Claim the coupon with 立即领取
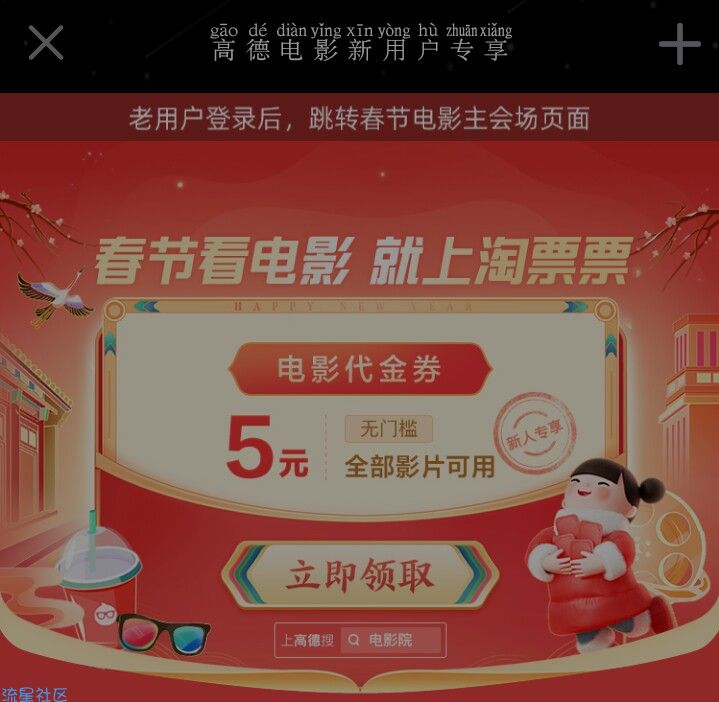Screen dimensions: 719x702 point(359,575)
